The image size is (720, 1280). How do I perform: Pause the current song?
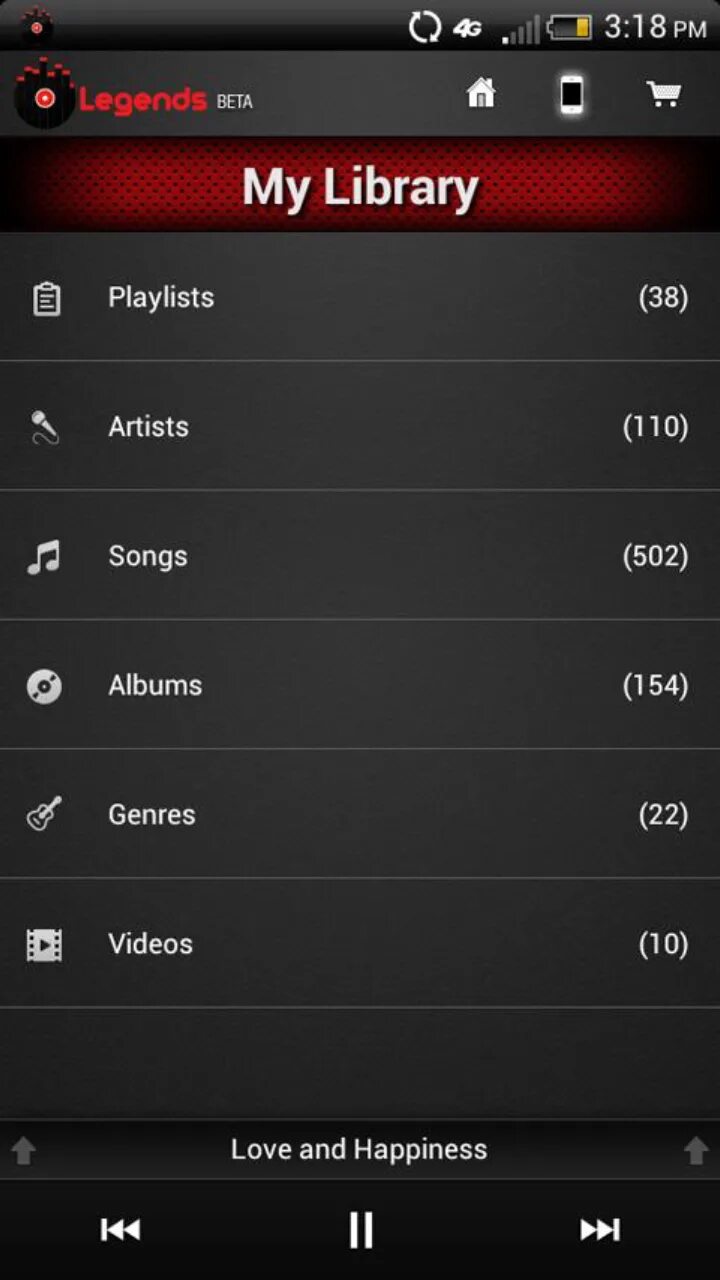click(x=360, y=1229)
